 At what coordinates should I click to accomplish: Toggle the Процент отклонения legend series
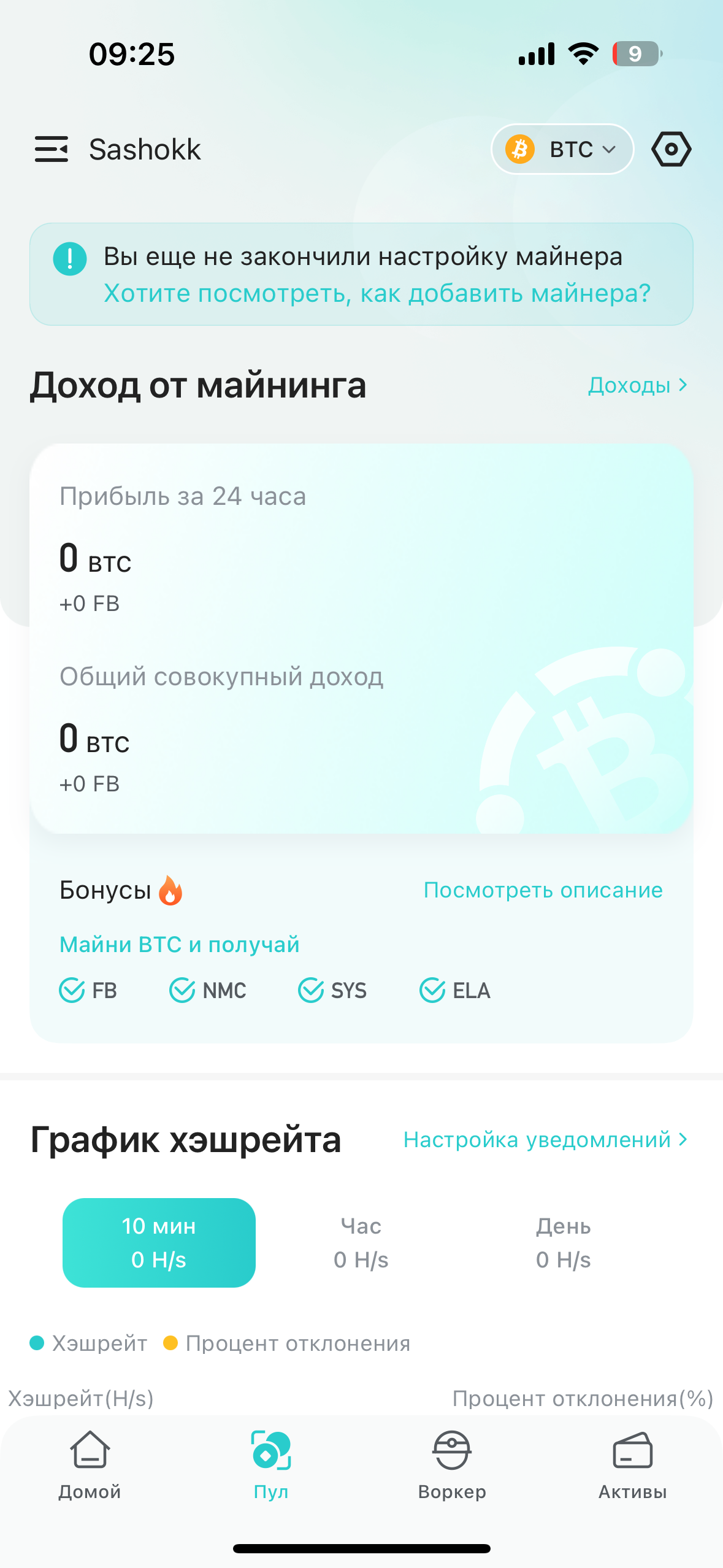[x=287, y=1343]
